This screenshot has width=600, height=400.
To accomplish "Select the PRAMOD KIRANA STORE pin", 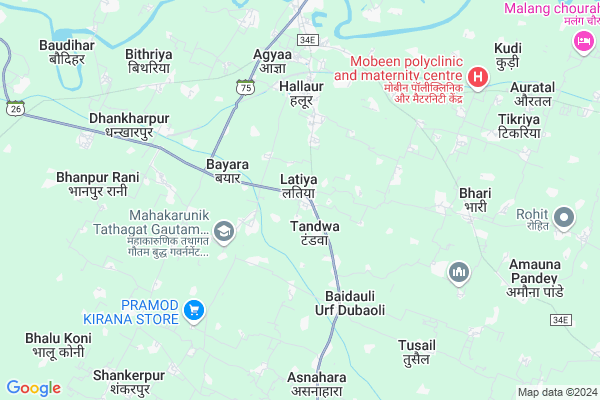I will 194,312.
